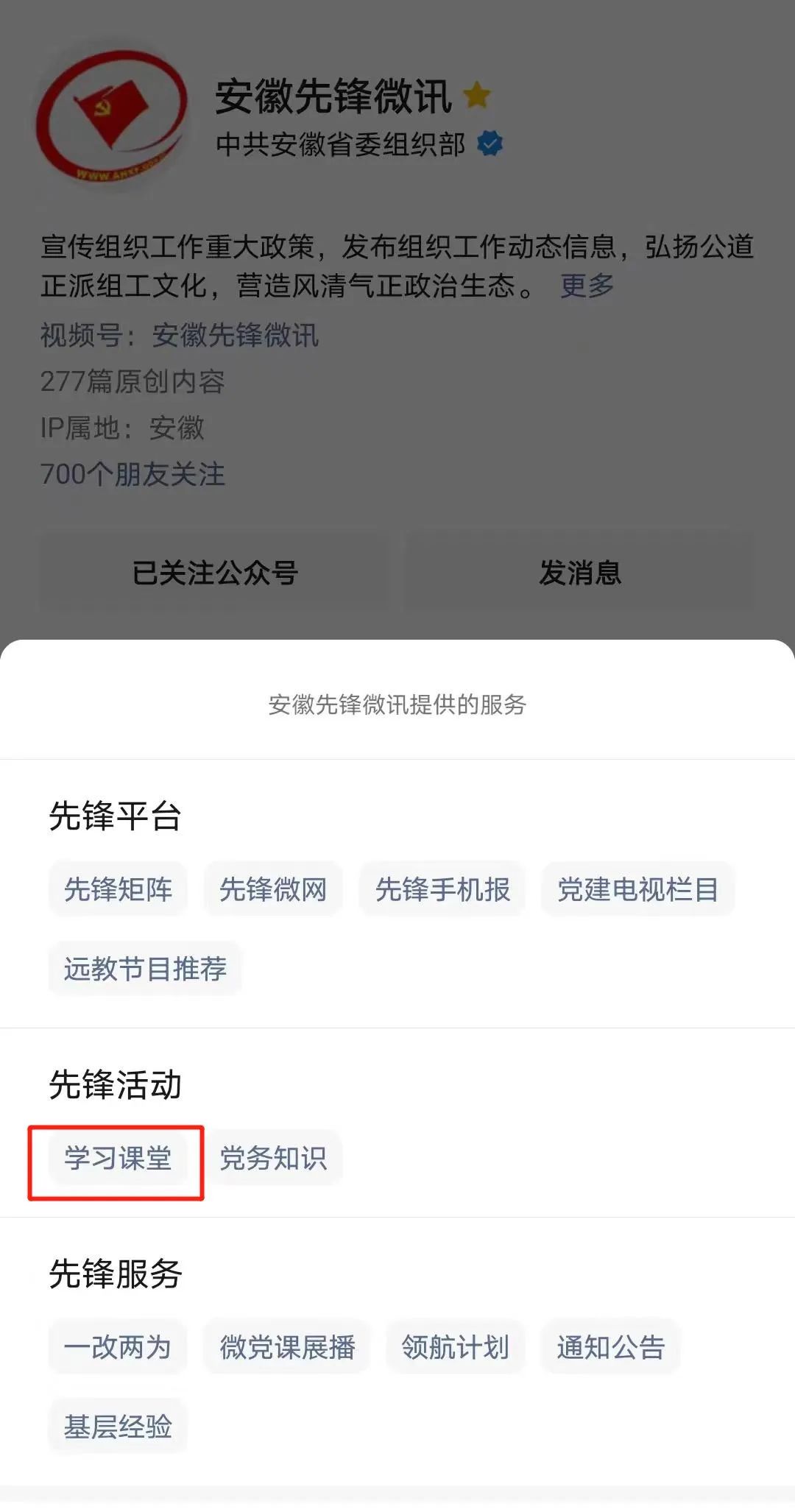The image size is (795, 1512).
Task: Select the 先锋手机报 chip
Action: click(x=442, y=889)
